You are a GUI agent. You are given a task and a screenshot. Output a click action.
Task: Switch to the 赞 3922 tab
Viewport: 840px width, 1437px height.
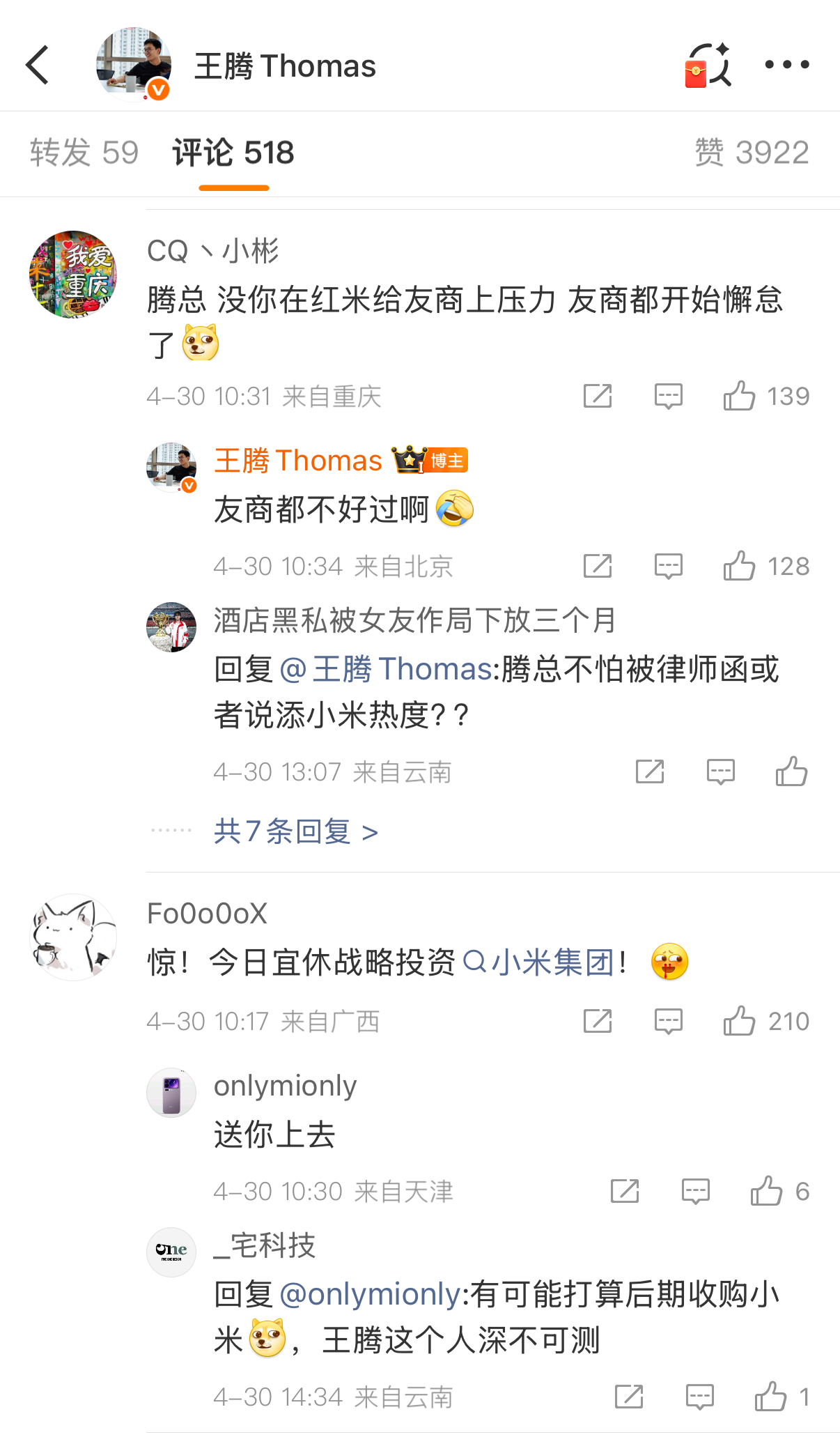tap(752, 153)
